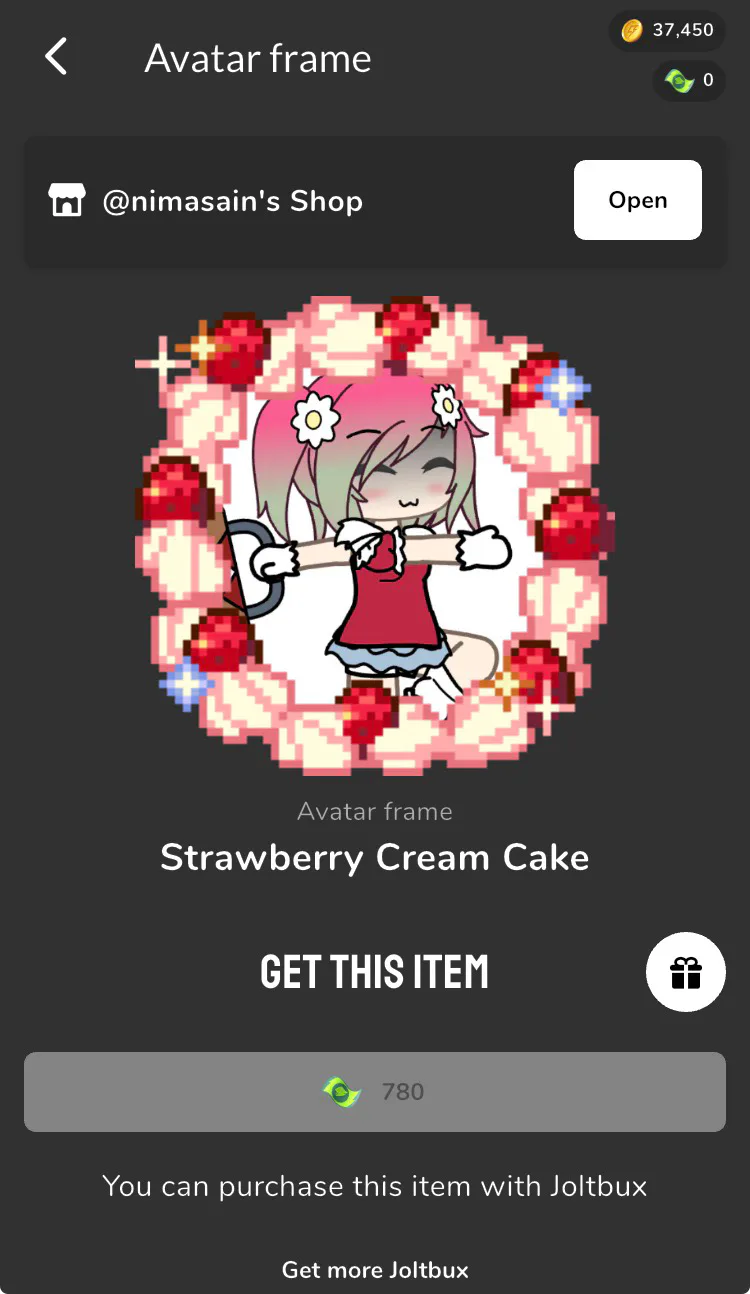
Task: Gift this item with the present icon
Action: pos(685,972)
